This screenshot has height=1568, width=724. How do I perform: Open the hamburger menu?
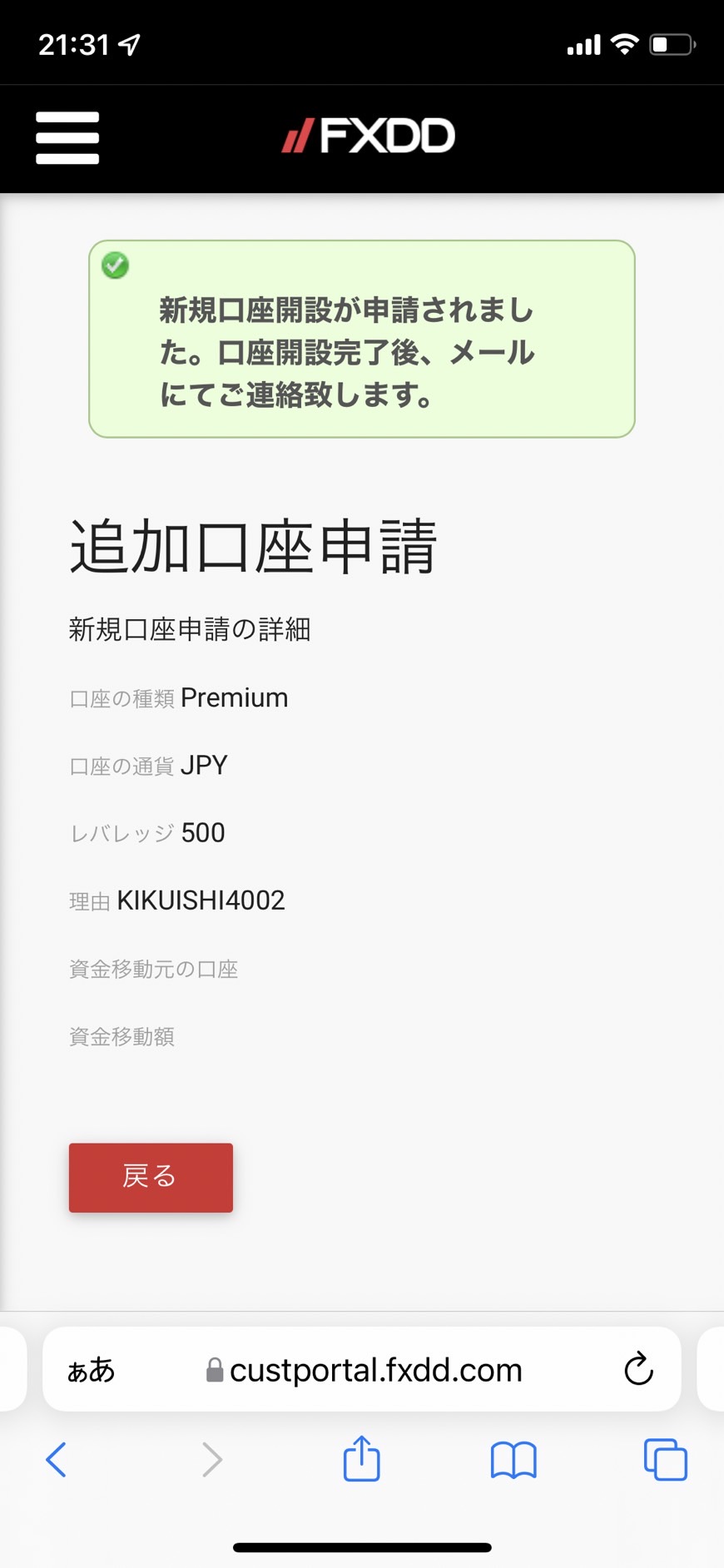click(x=67, y=138)
